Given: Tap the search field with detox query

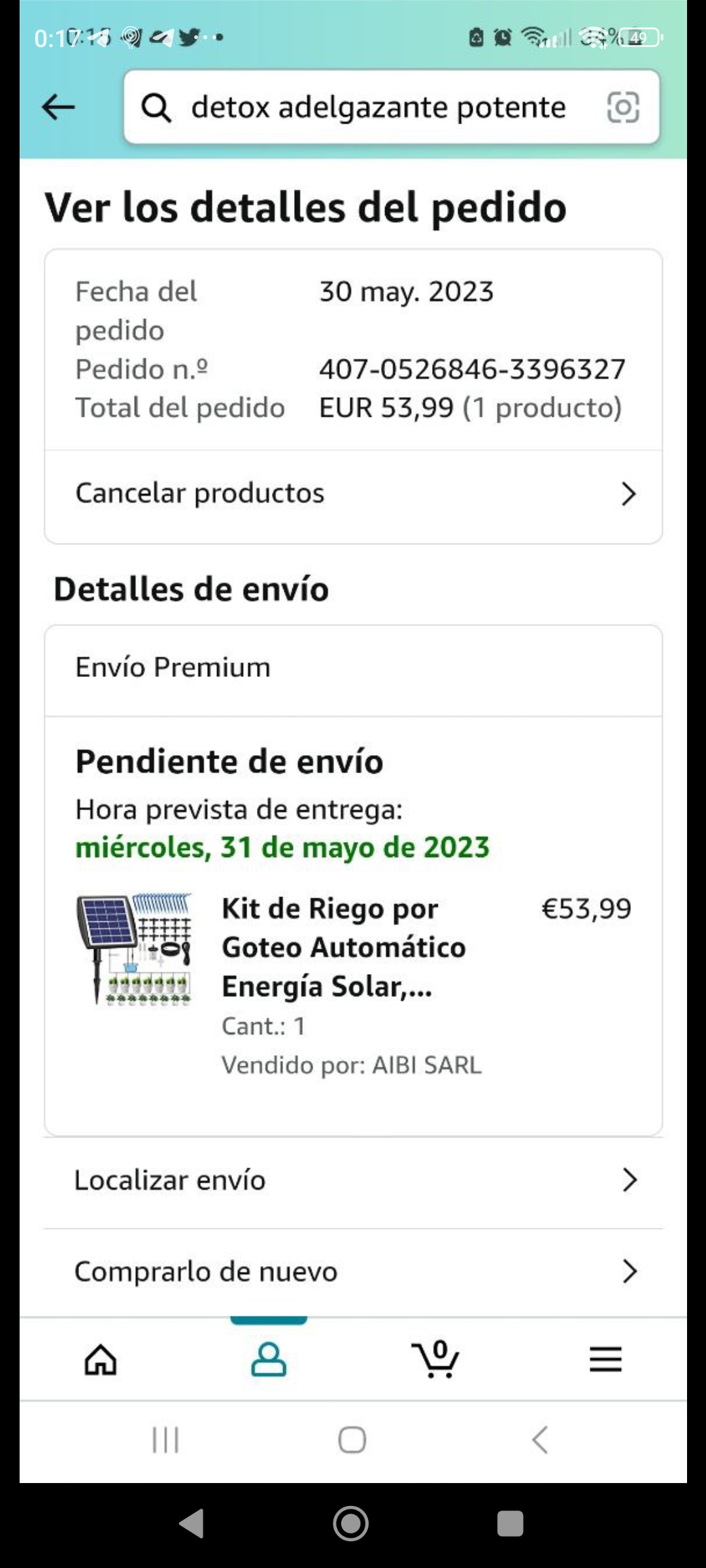Looking at the screenshot, I should tap(378, 107).
